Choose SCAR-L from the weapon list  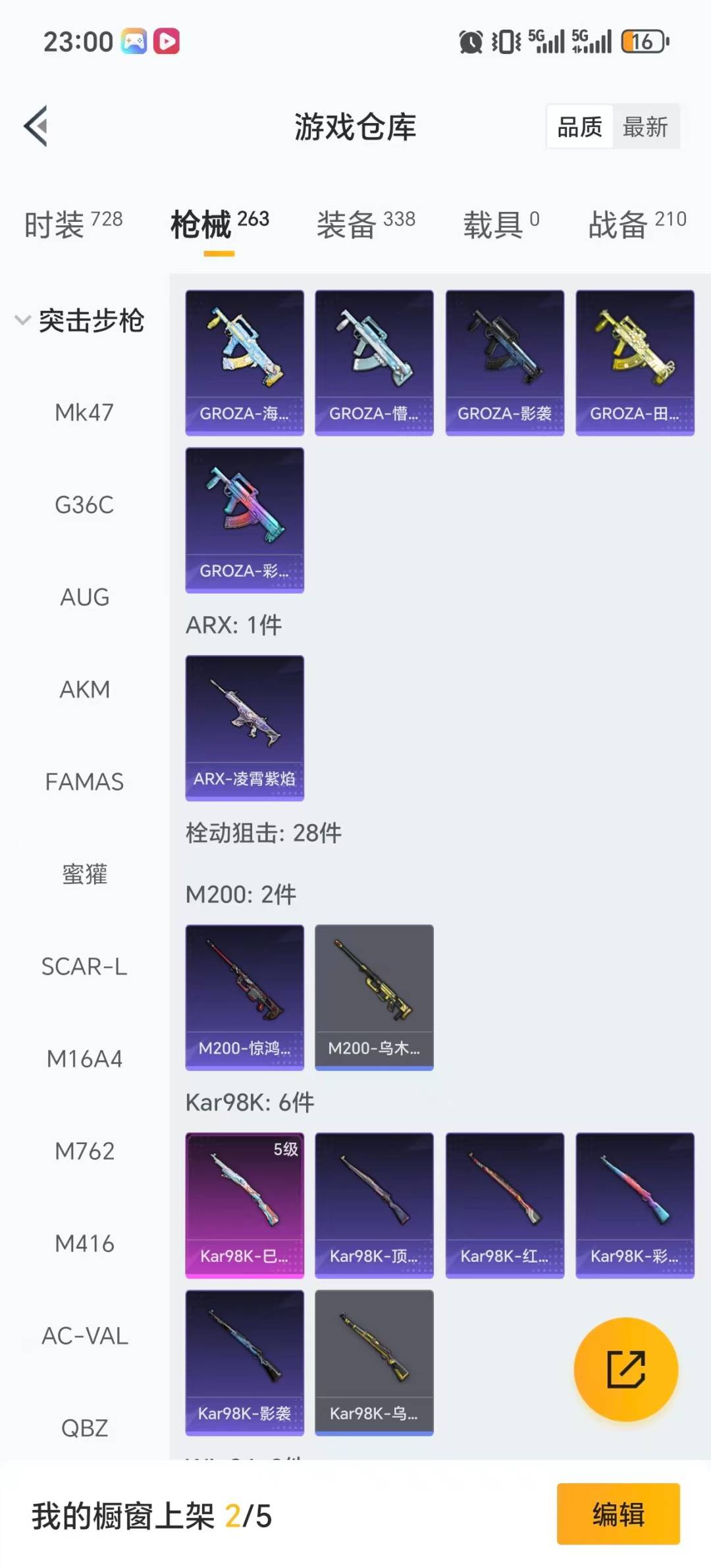tap(84, 966)
